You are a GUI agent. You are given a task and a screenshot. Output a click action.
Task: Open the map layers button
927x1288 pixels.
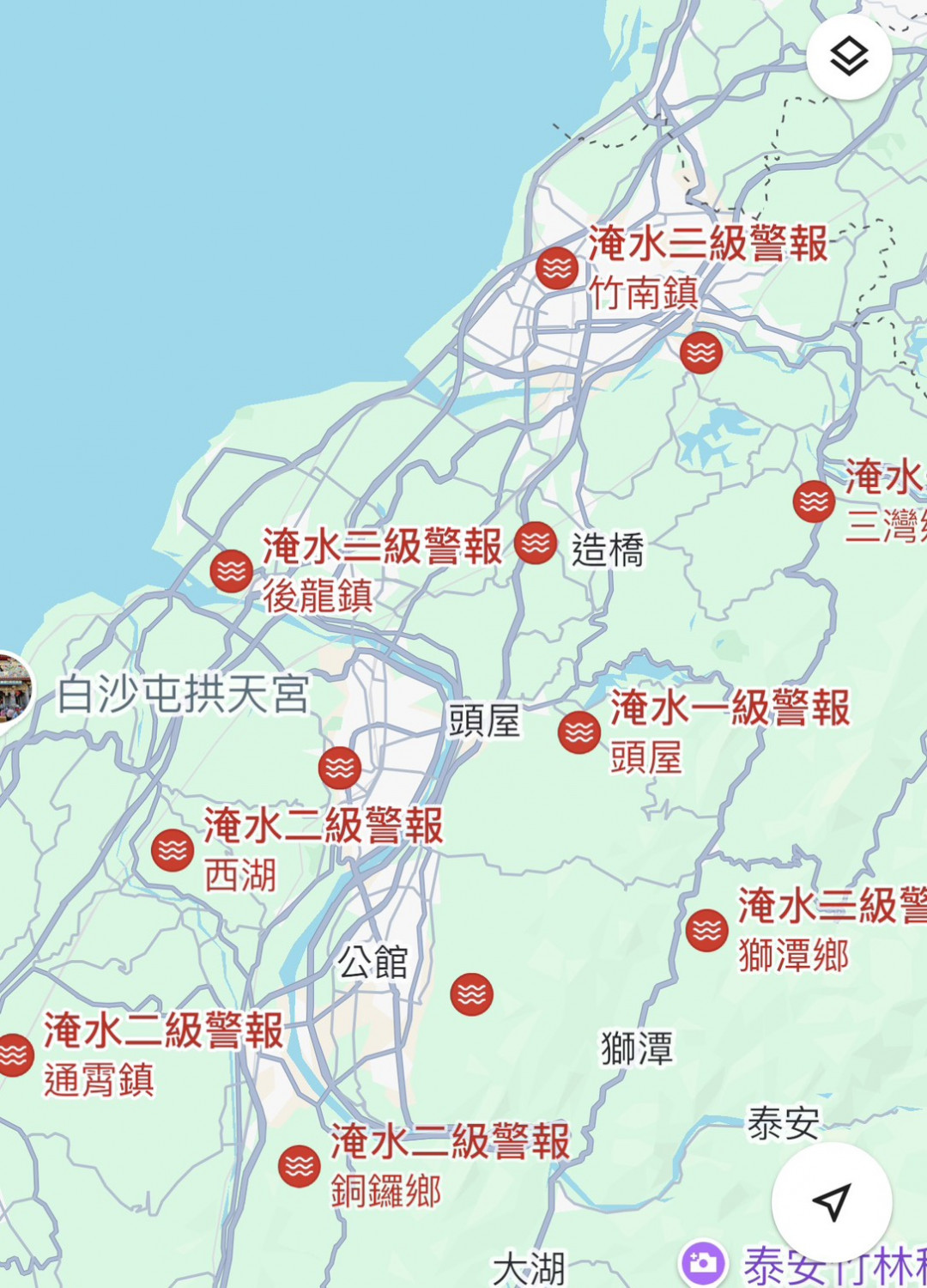point(849,57)
